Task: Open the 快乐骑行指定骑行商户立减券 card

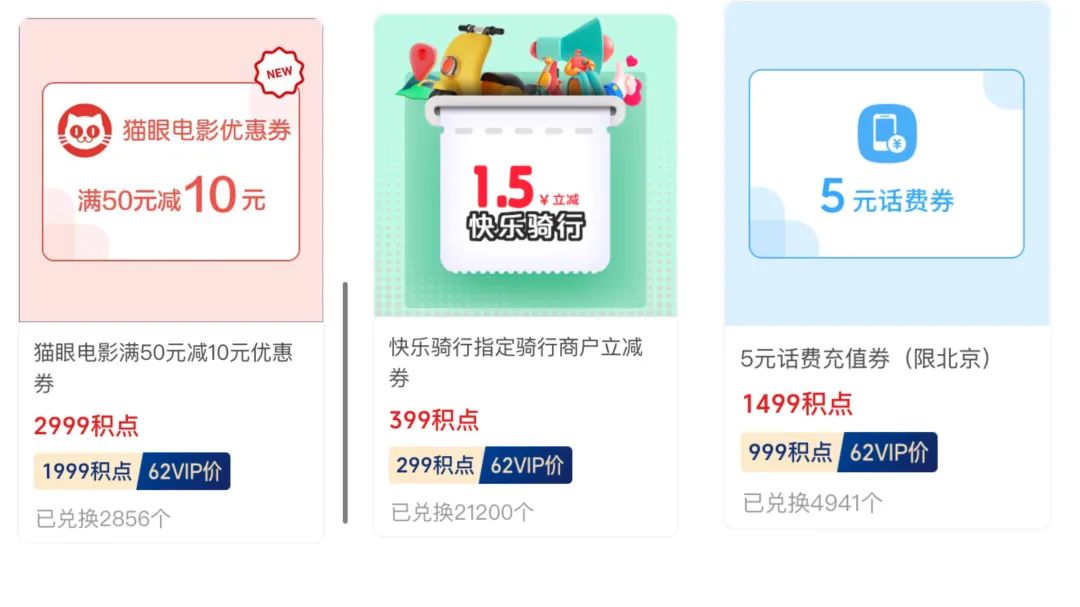Action: (525, 275)
